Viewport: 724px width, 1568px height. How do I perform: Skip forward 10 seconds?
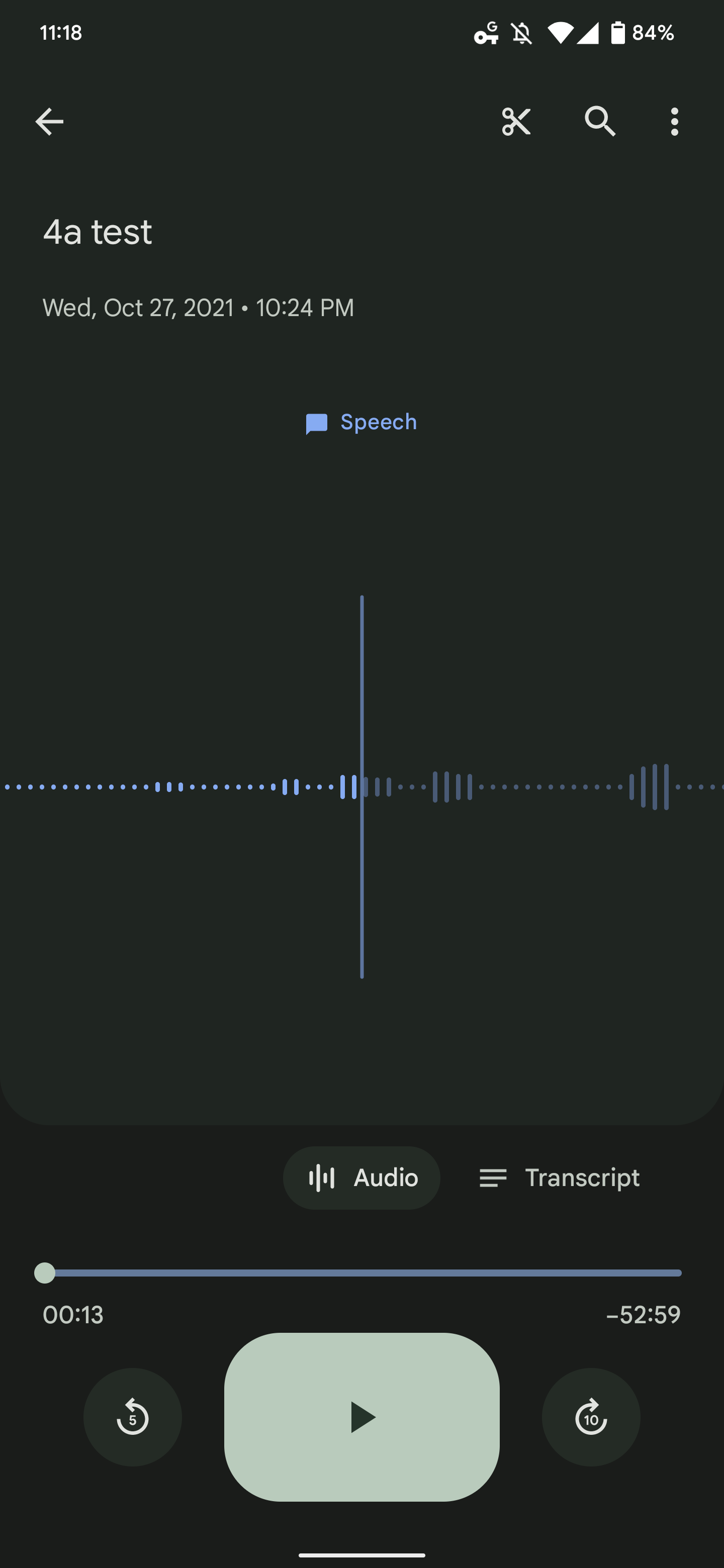591,1417
